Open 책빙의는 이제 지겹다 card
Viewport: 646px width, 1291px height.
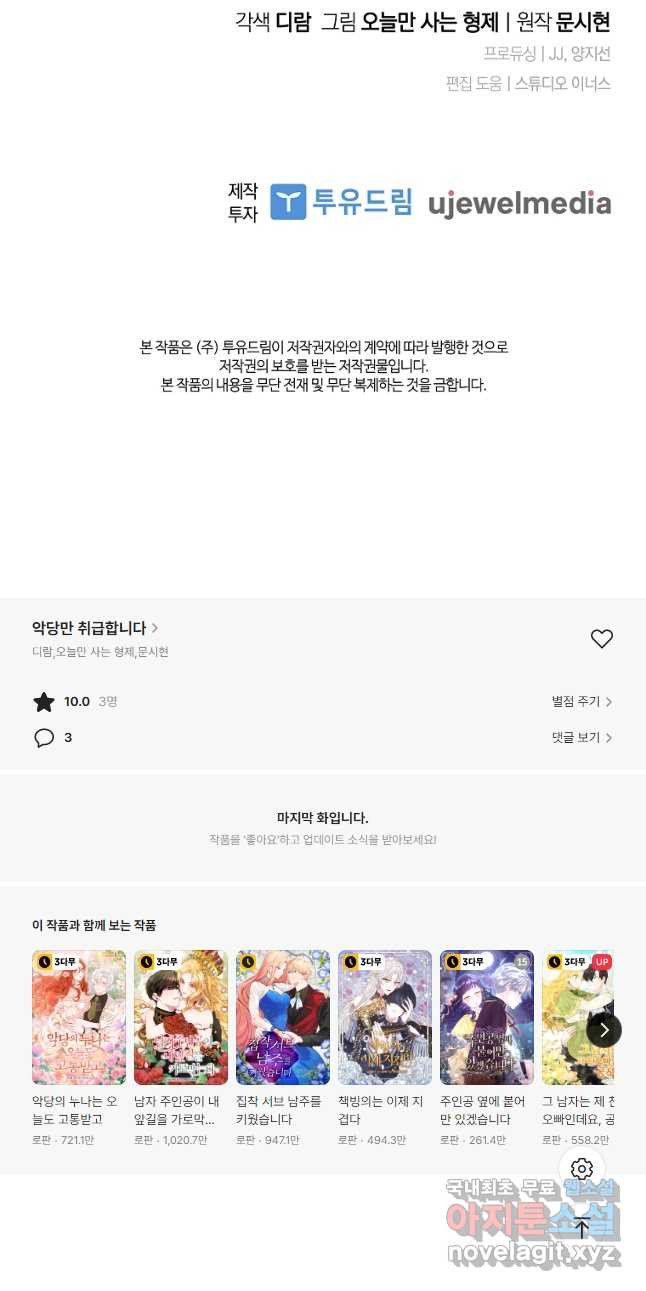pyautogui.click(x=385, y=1017)
